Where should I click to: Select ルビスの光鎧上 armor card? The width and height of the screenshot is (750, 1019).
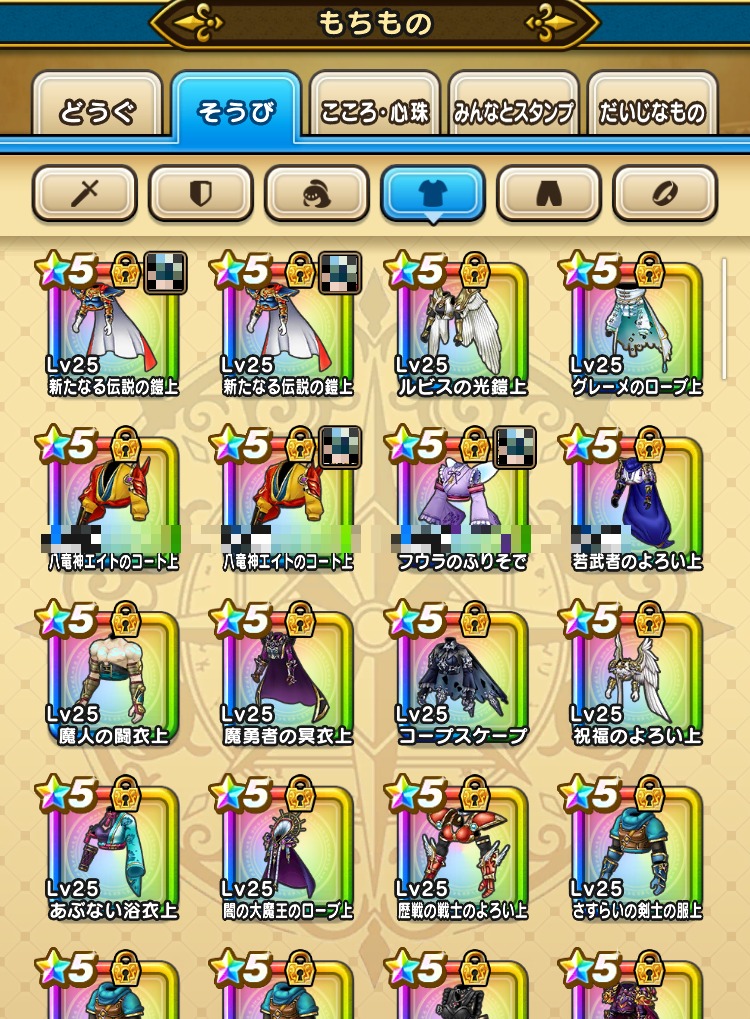click(x=461, y=330)
